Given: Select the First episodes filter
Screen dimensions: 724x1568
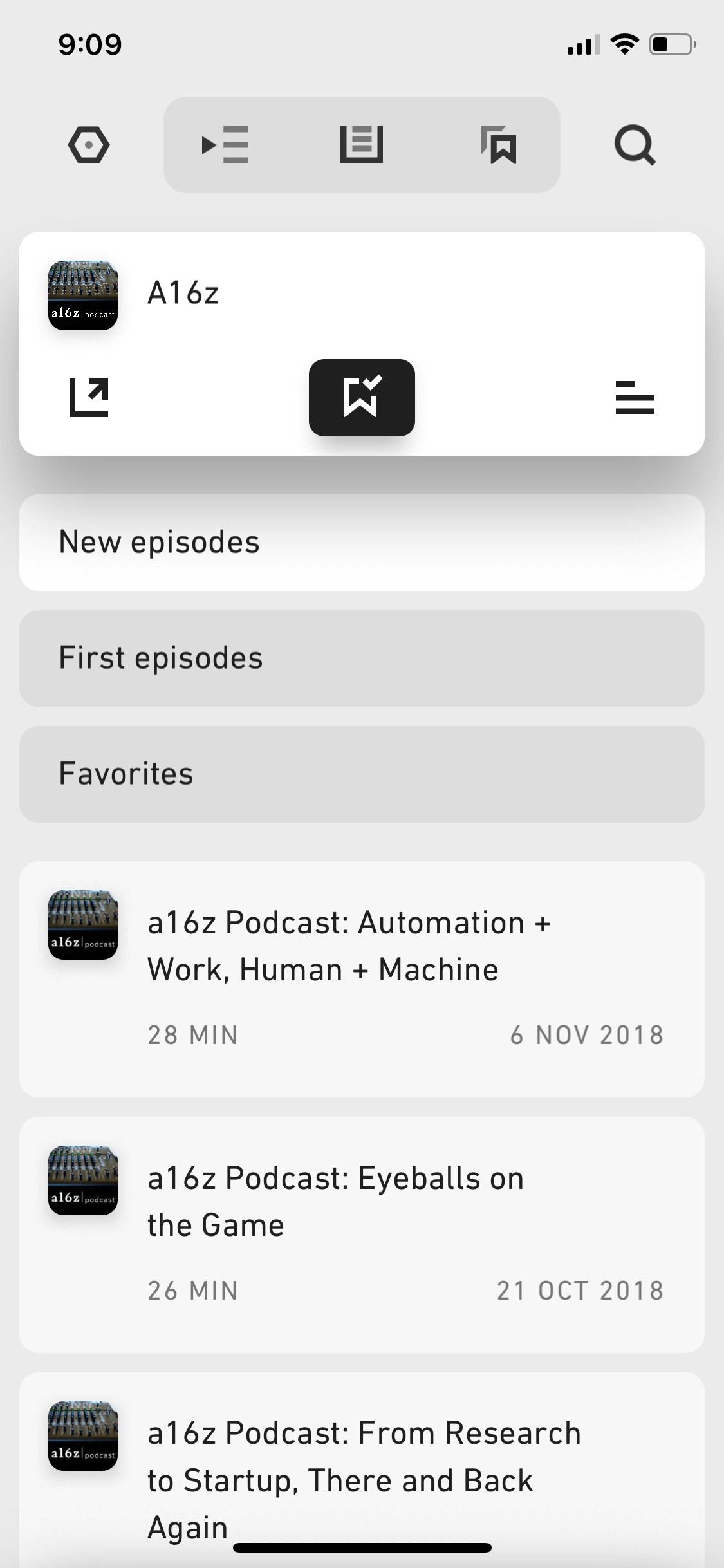Looking at the screenshot, I should [362, 658].
